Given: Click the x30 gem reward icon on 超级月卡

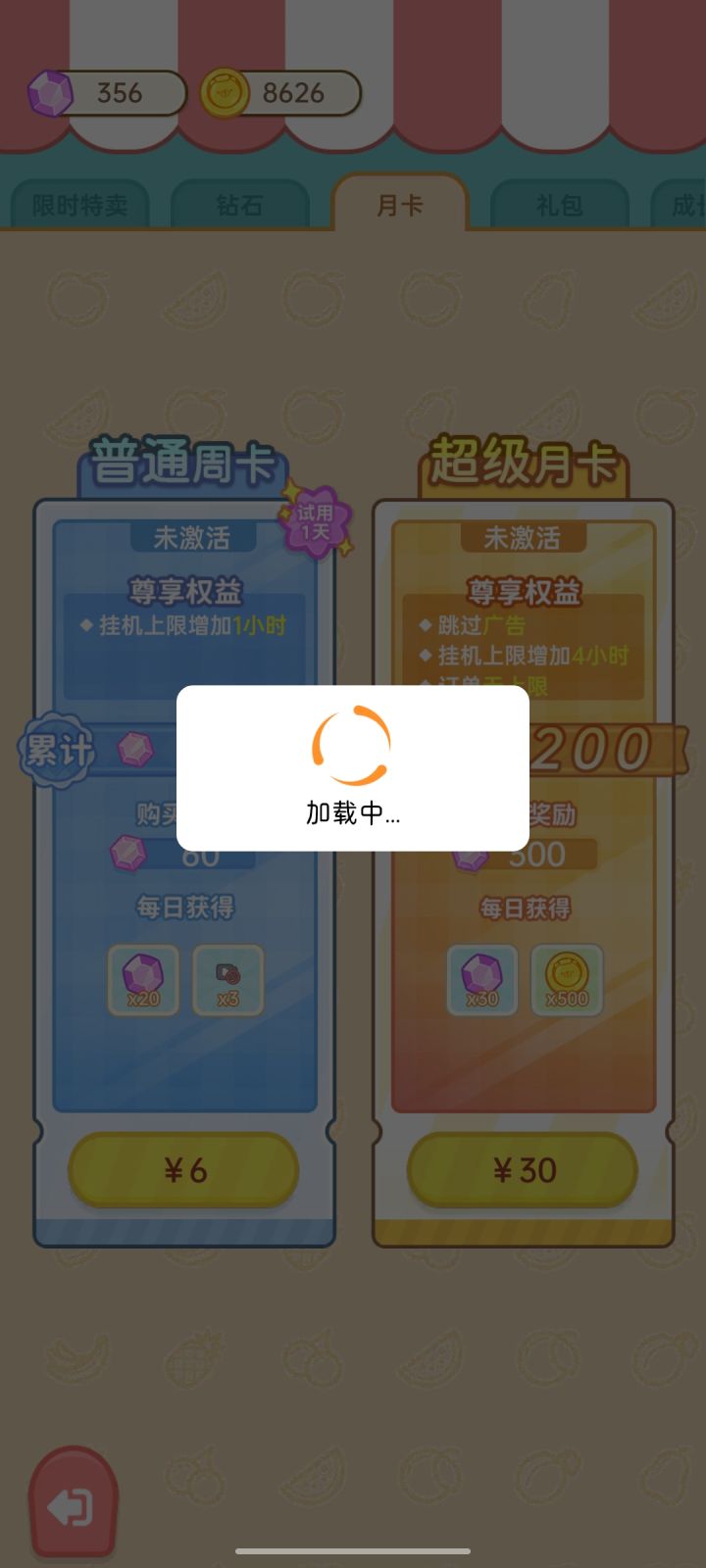Looking at the screenshot, I should pyautogui.click(x=481, y=980).
